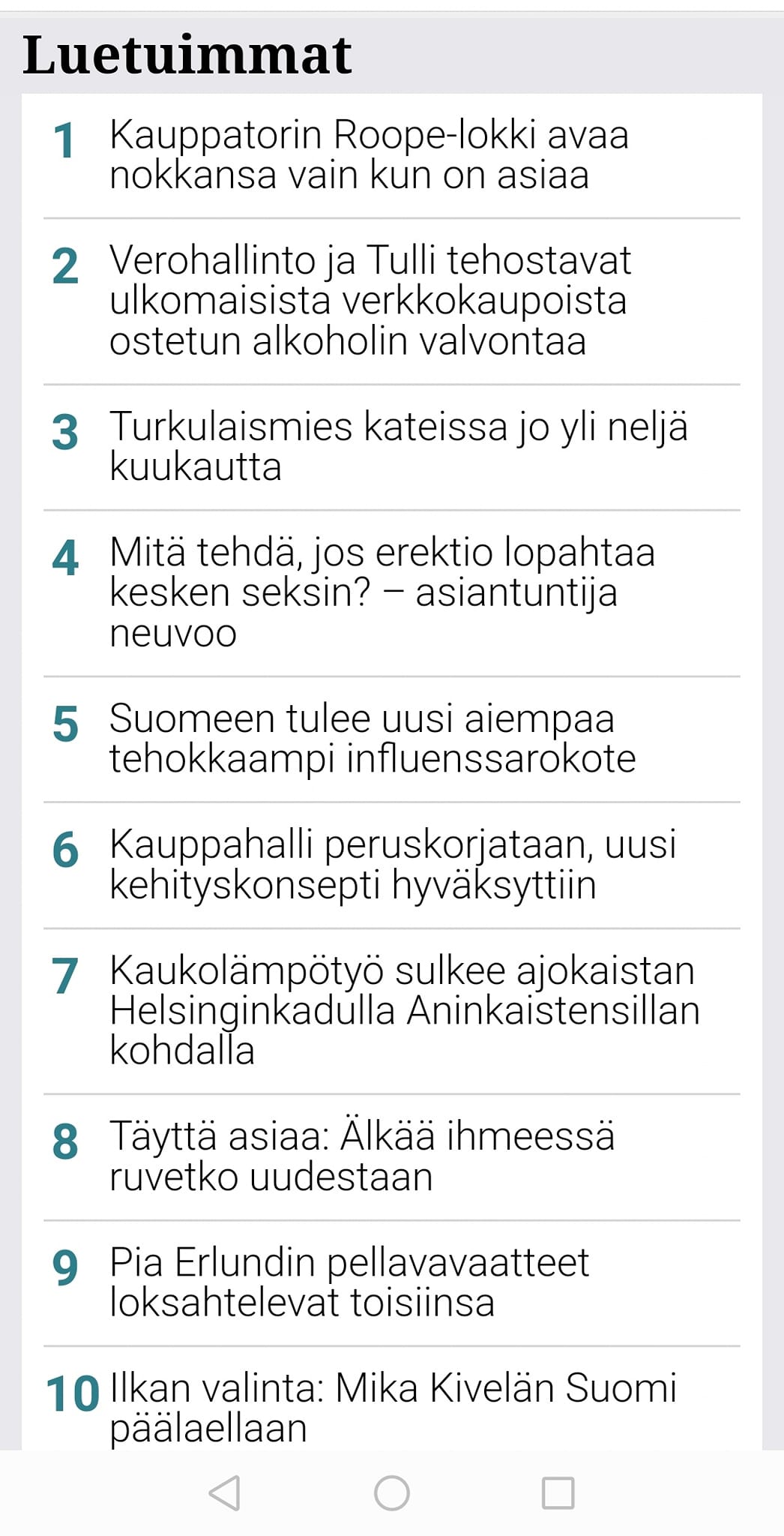Open the Täyttä asiaa column

click(362, 1156)
